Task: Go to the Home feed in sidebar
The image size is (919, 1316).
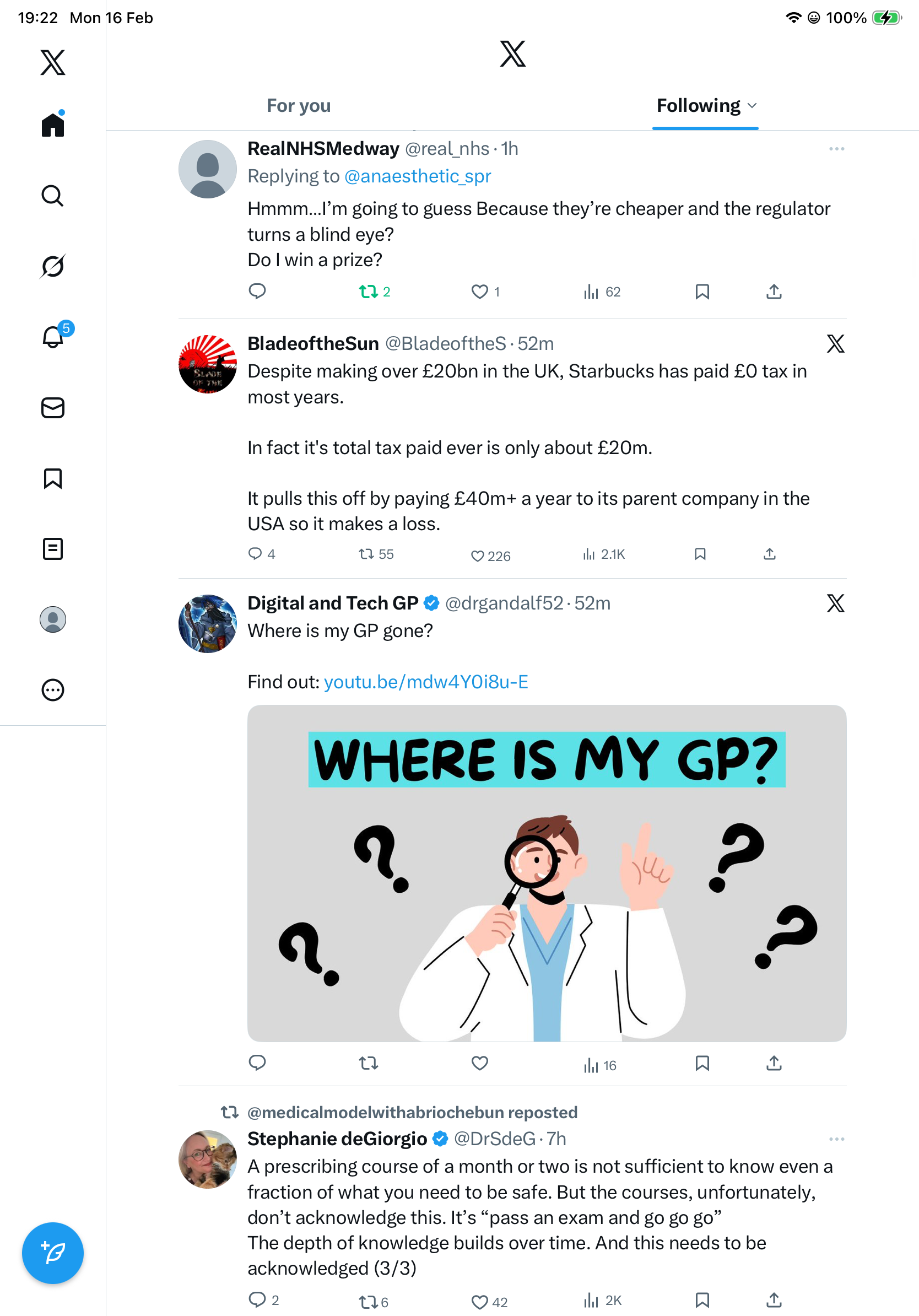Action: point(53,125)
